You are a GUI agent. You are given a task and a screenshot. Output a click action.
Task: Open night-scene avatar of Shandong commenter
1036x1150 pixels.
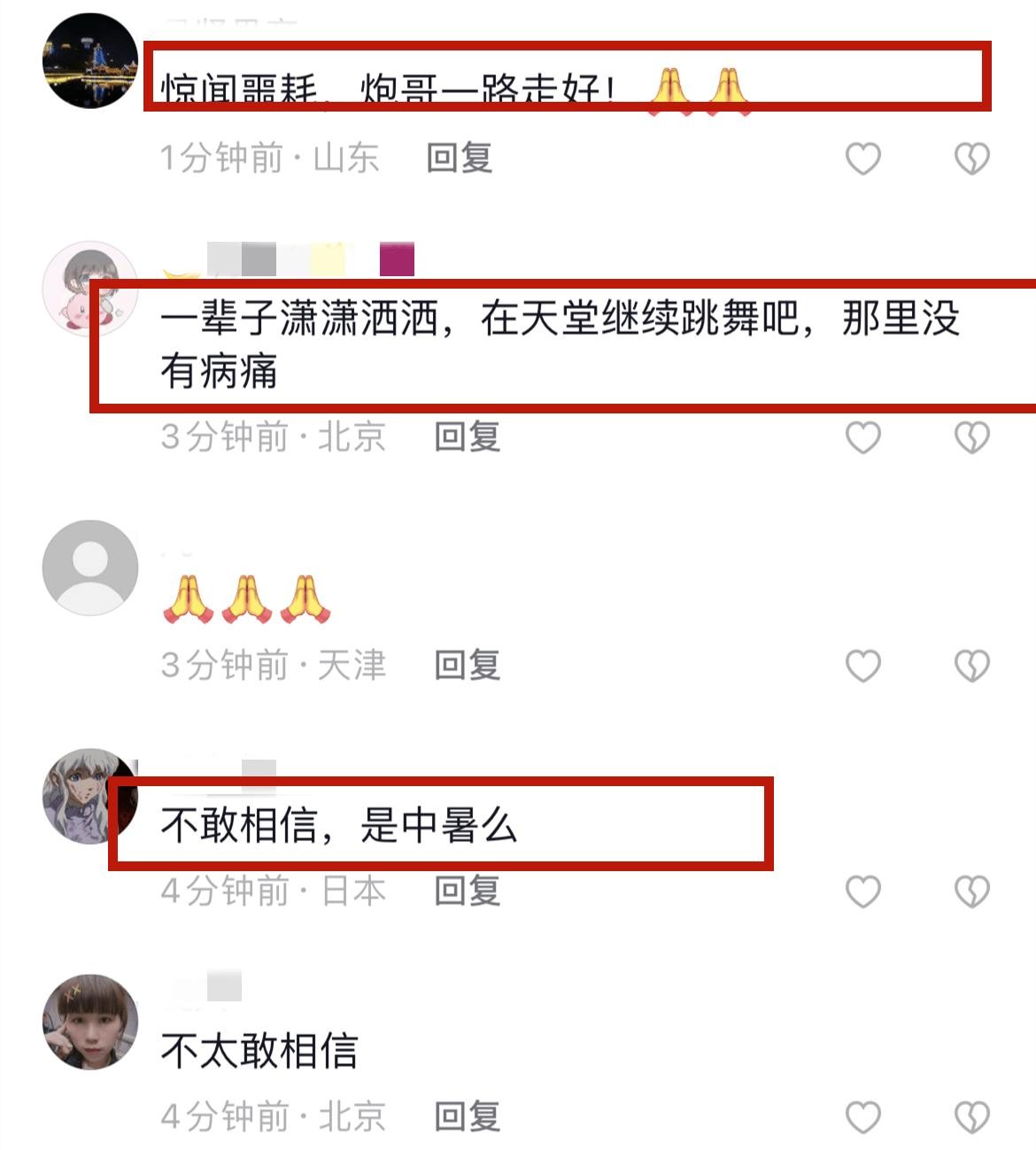pos(90,61)
